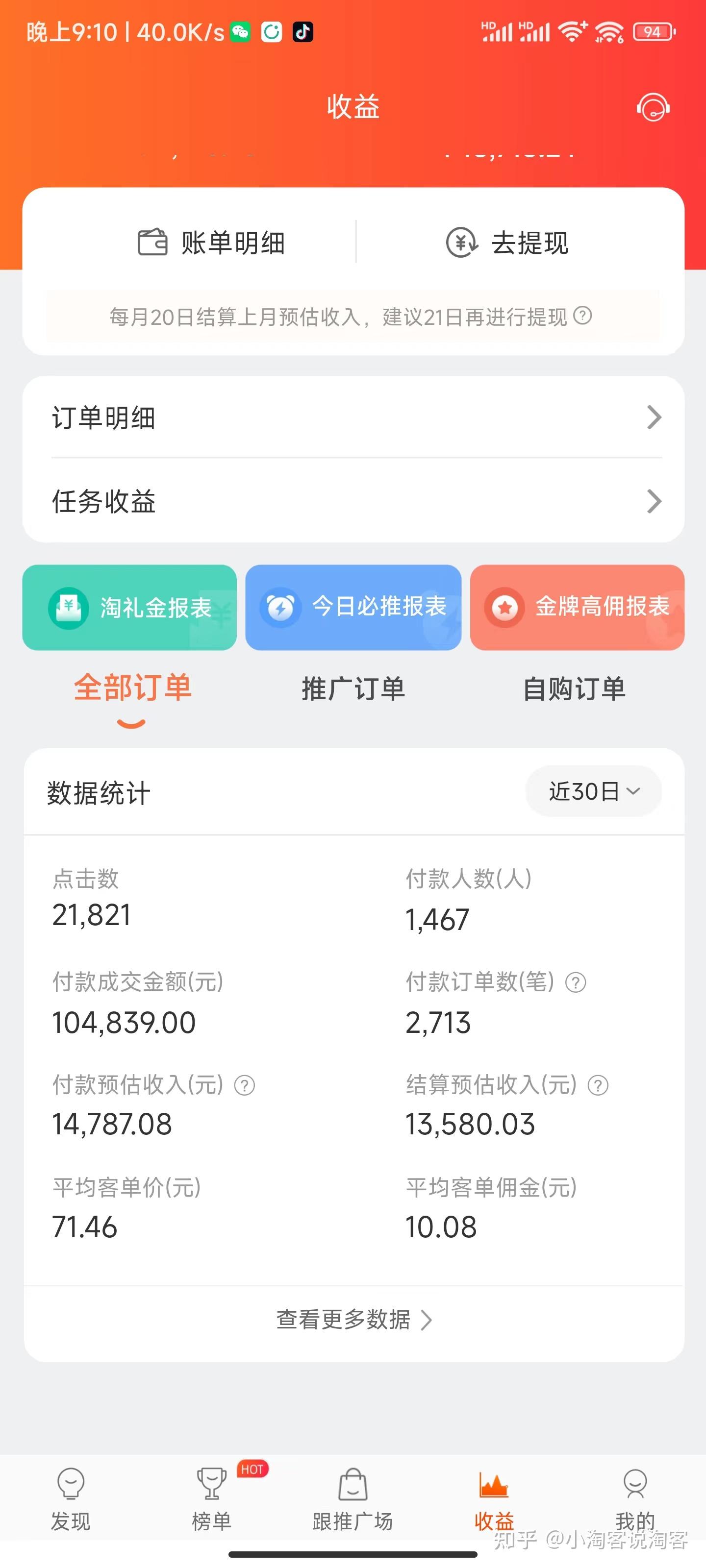Image resolution: width=706 pixels, height=1568 pixels.
Task: Switch to the 自购订单 tab
Action: click(575, 689)
